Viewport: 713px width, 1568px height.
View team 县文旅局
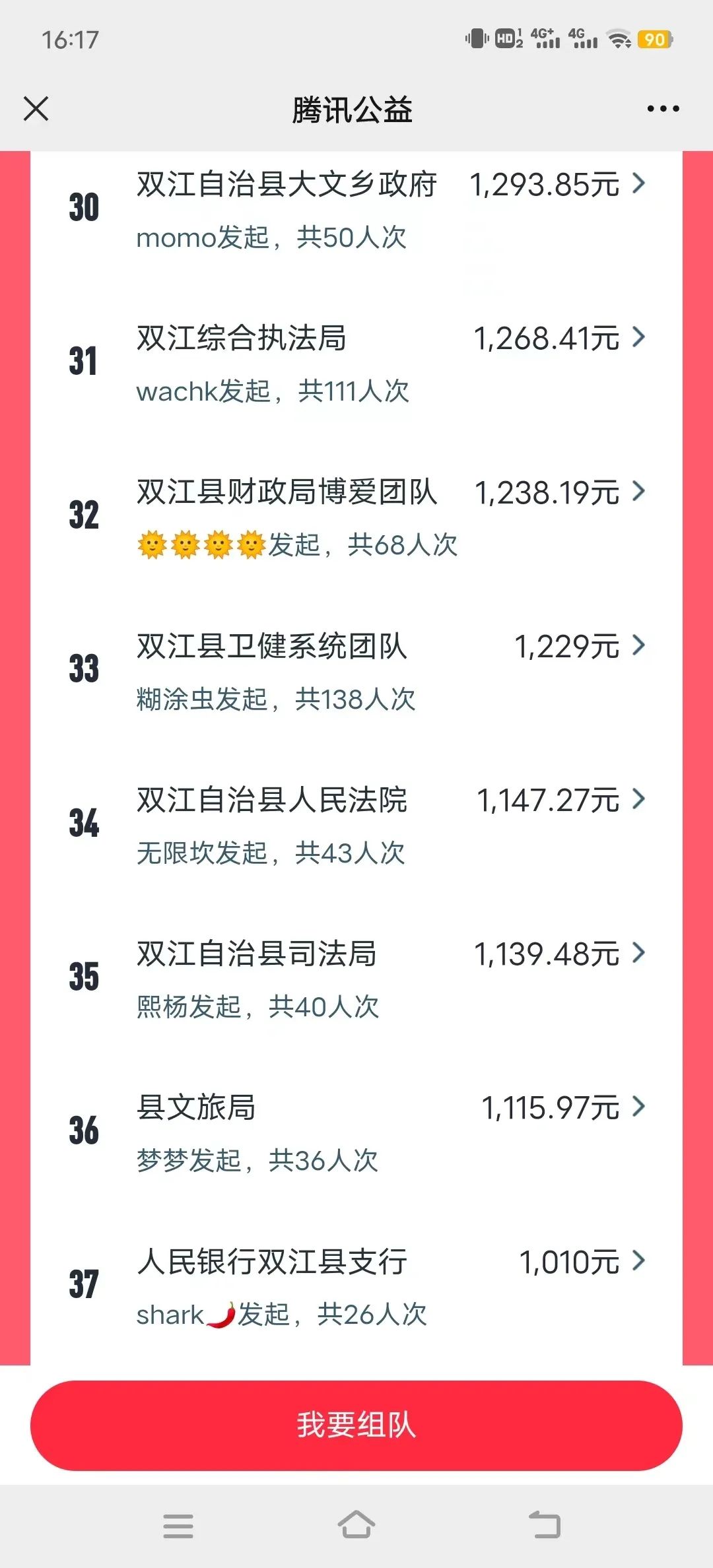356,1132
